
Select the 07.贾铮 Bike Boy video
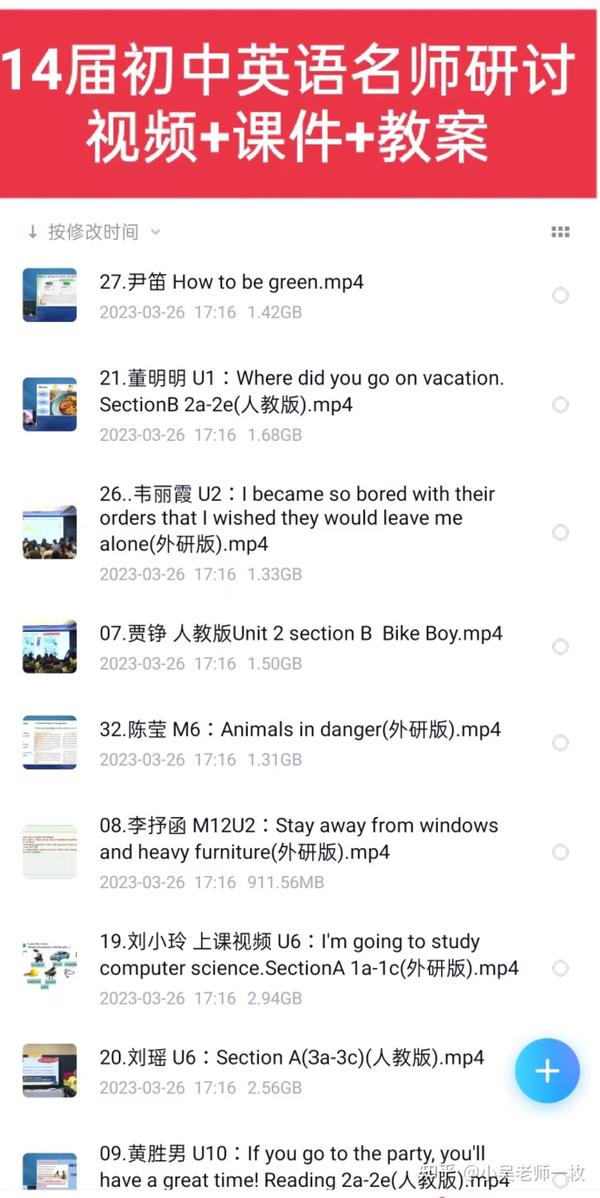point(560,646)
